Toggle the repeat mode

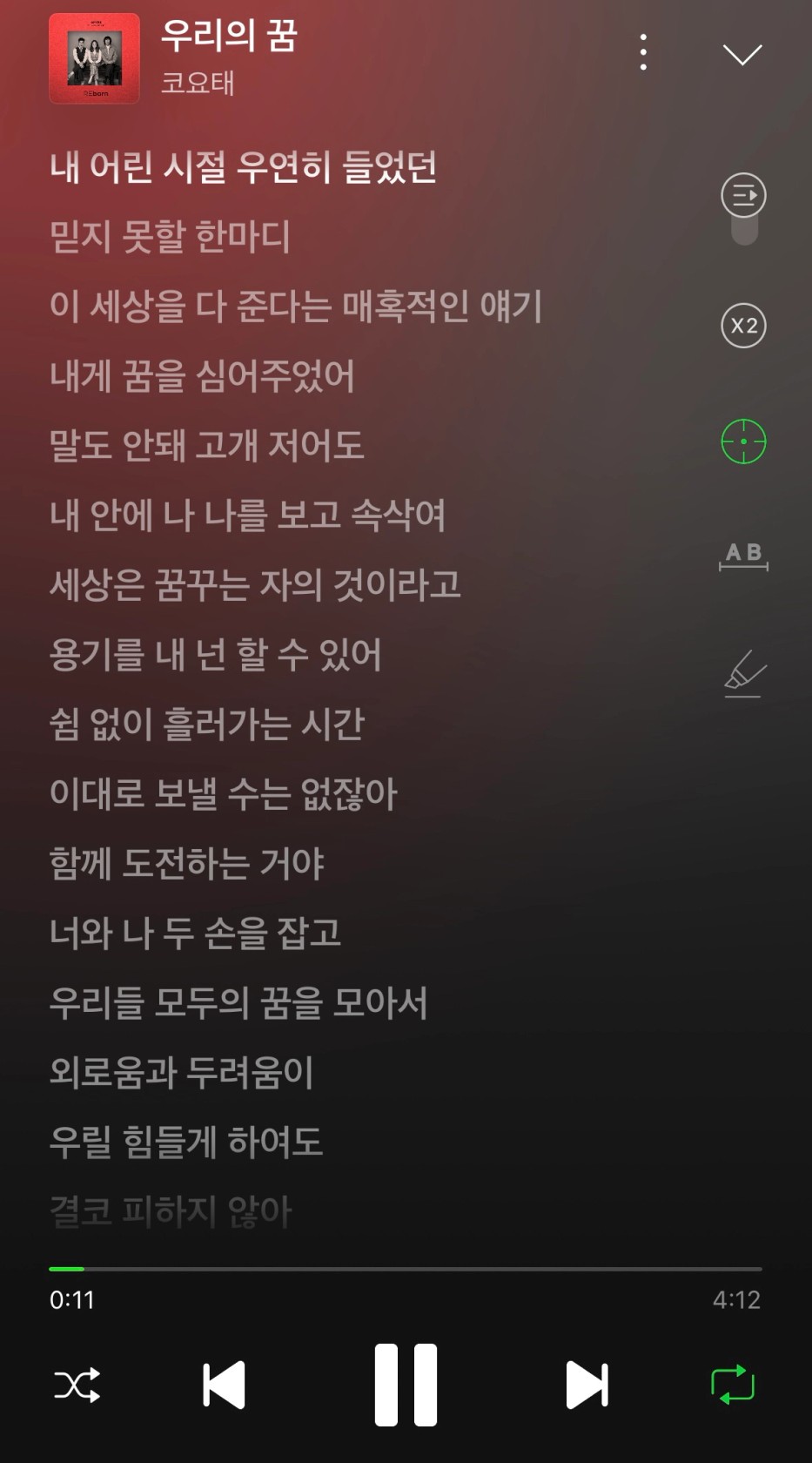[x=733, y=1385]
